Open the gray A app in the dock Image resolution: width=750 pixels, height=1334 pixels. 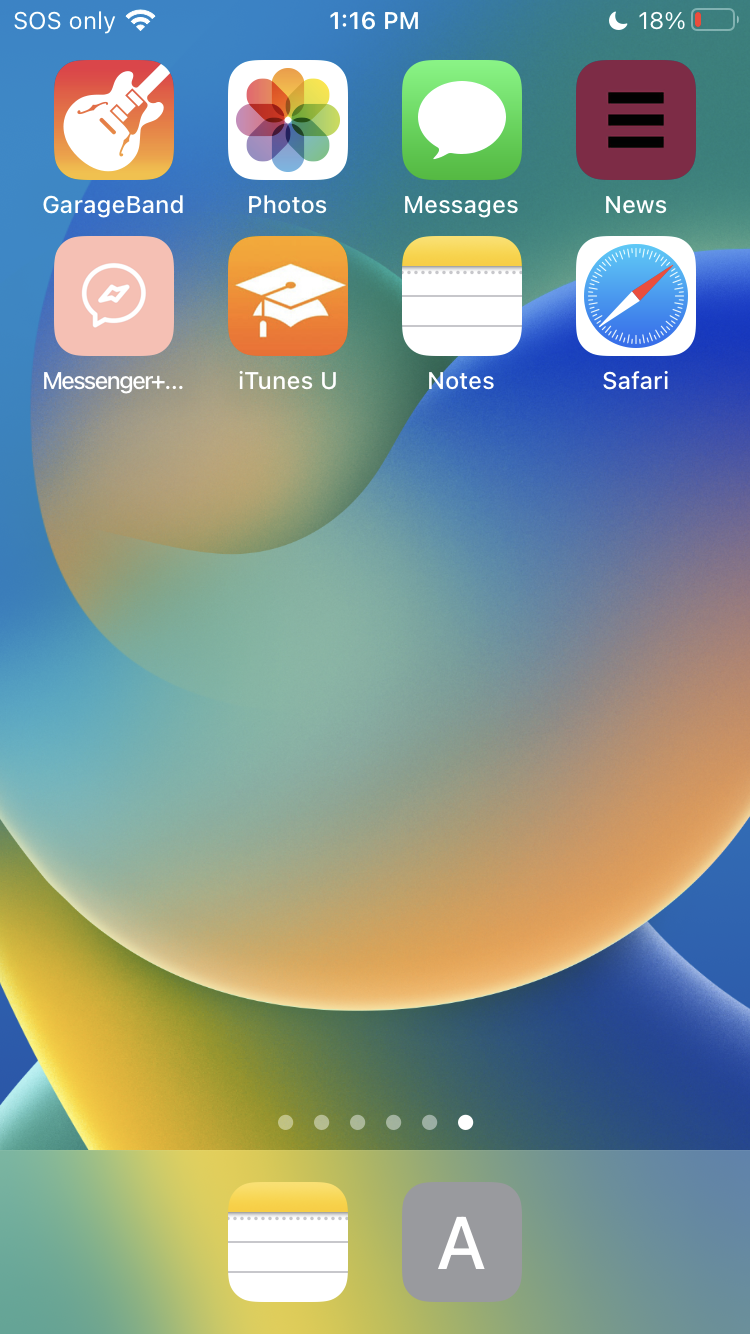[x=461, y=1242]
